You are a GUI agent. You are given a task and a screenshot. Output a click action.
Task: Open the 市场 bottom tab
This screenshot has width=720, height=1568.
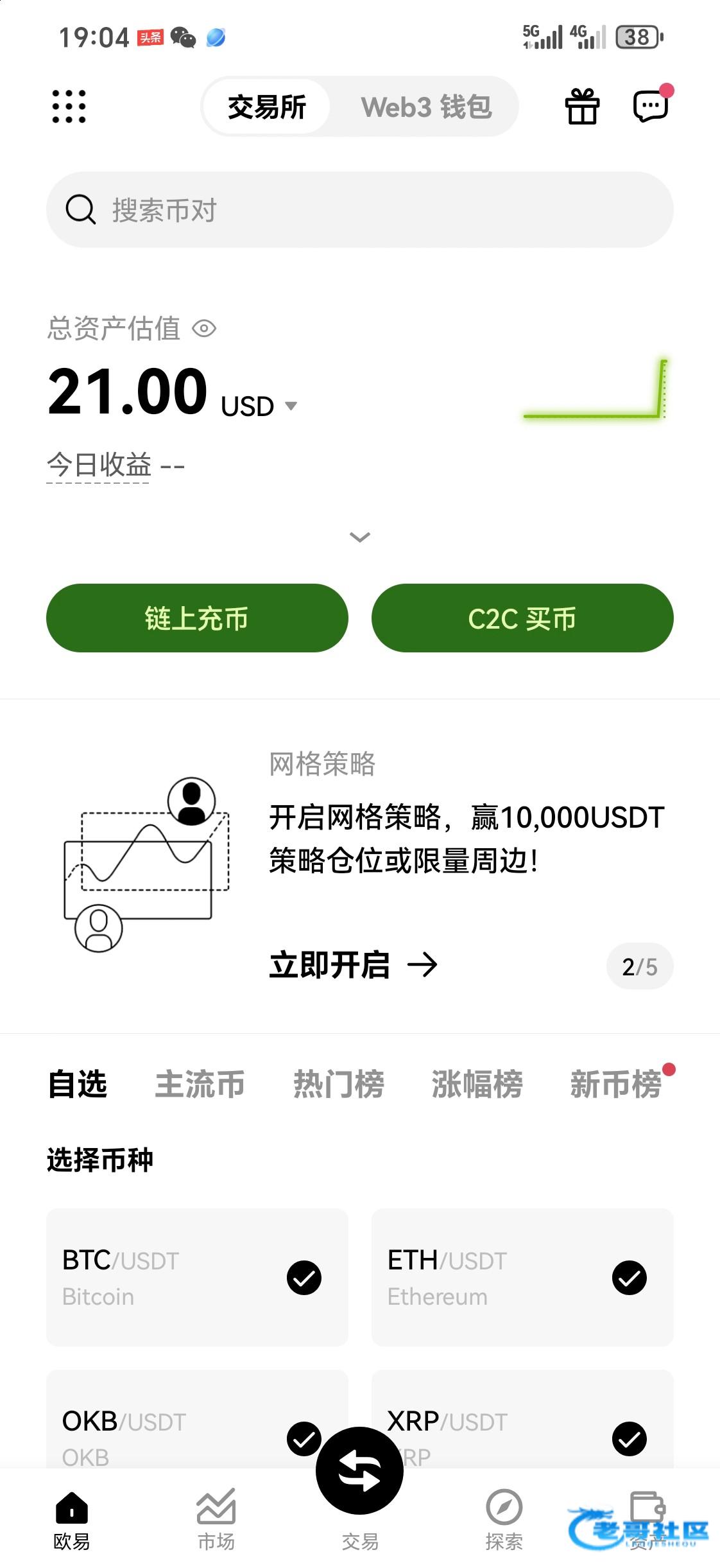(x=216, y=1519)
